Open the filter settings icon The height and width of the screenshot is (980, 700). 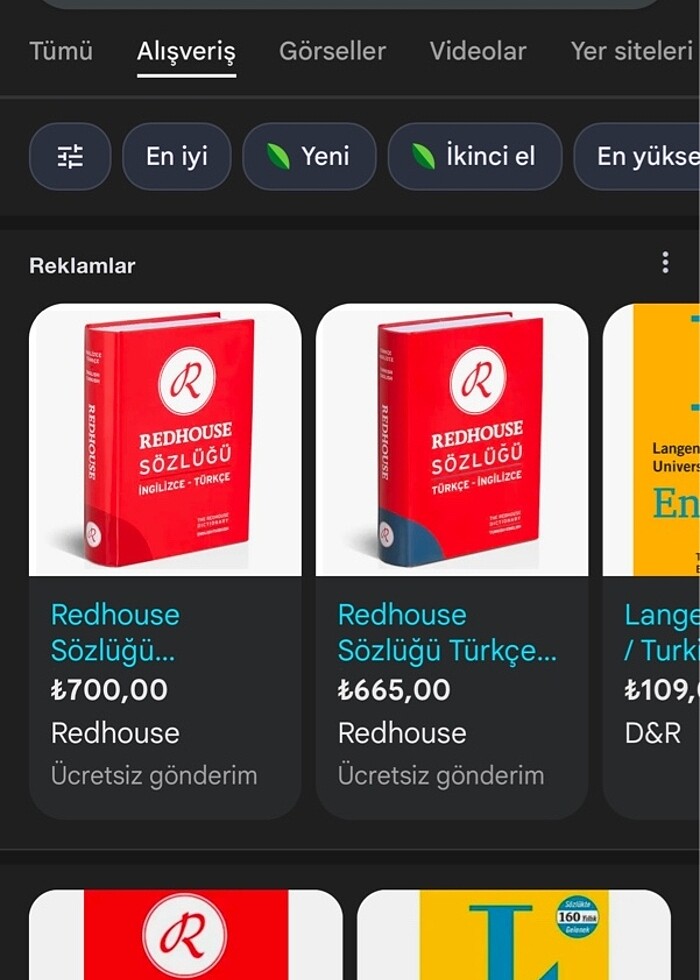pos(70,156)
